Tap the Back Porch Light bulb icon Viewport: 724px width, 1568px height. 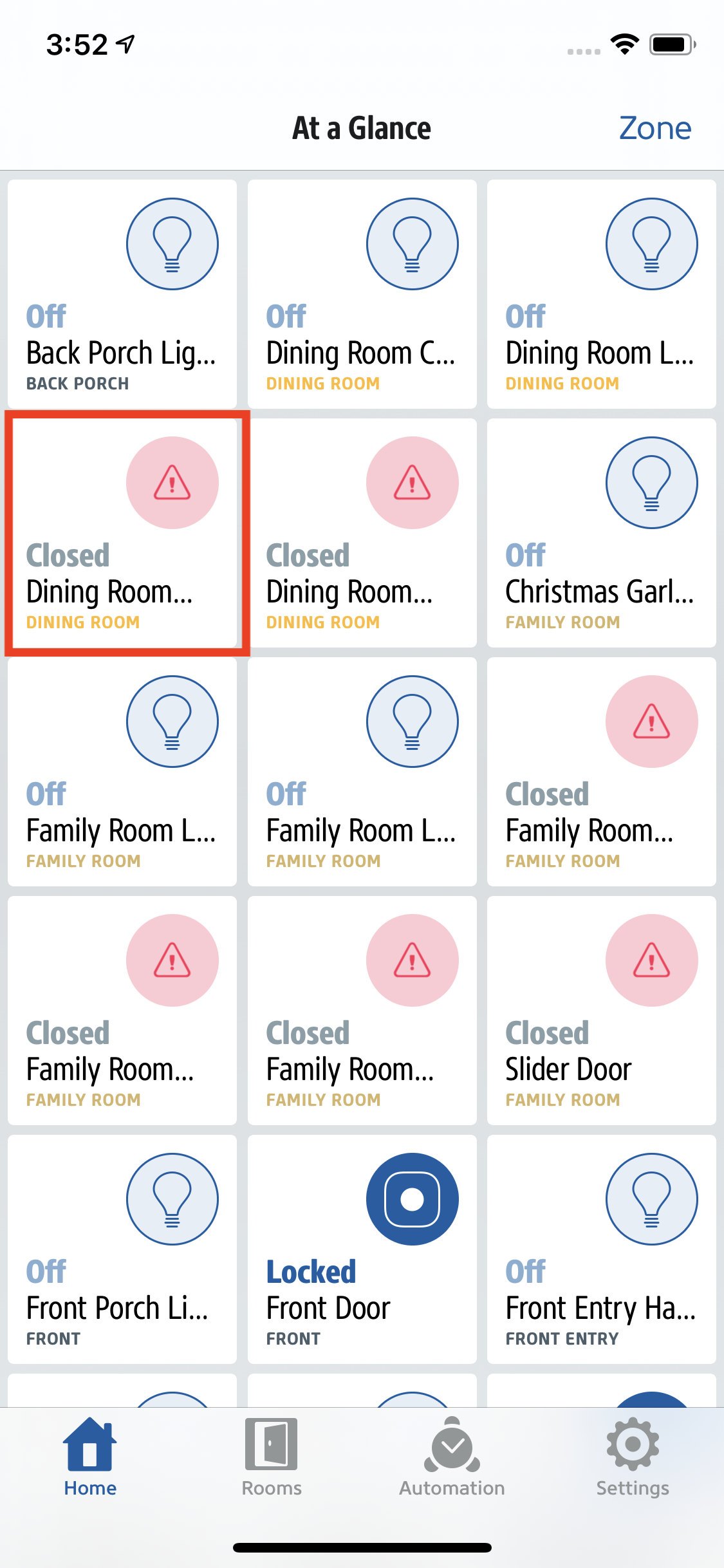pyautogui.click(x=172, y=243)
